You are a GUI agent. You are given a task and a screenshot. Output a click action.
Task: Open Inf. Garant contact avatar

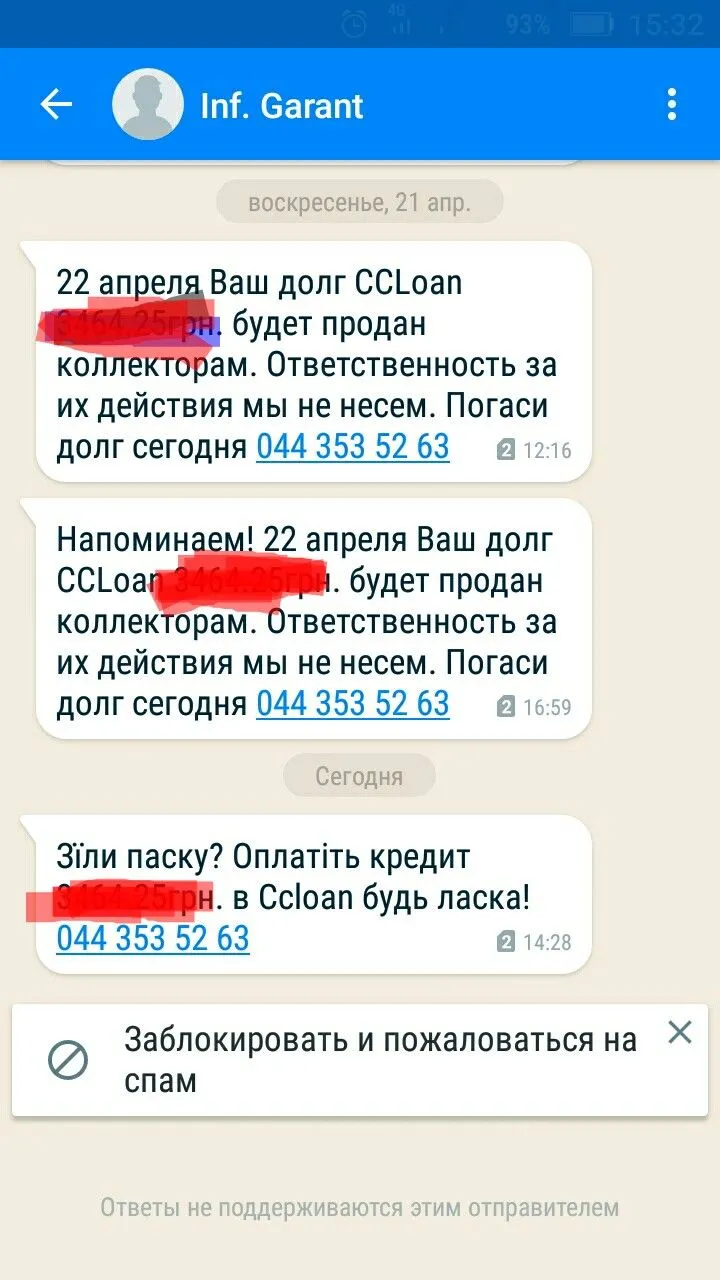tap(148, 105)
